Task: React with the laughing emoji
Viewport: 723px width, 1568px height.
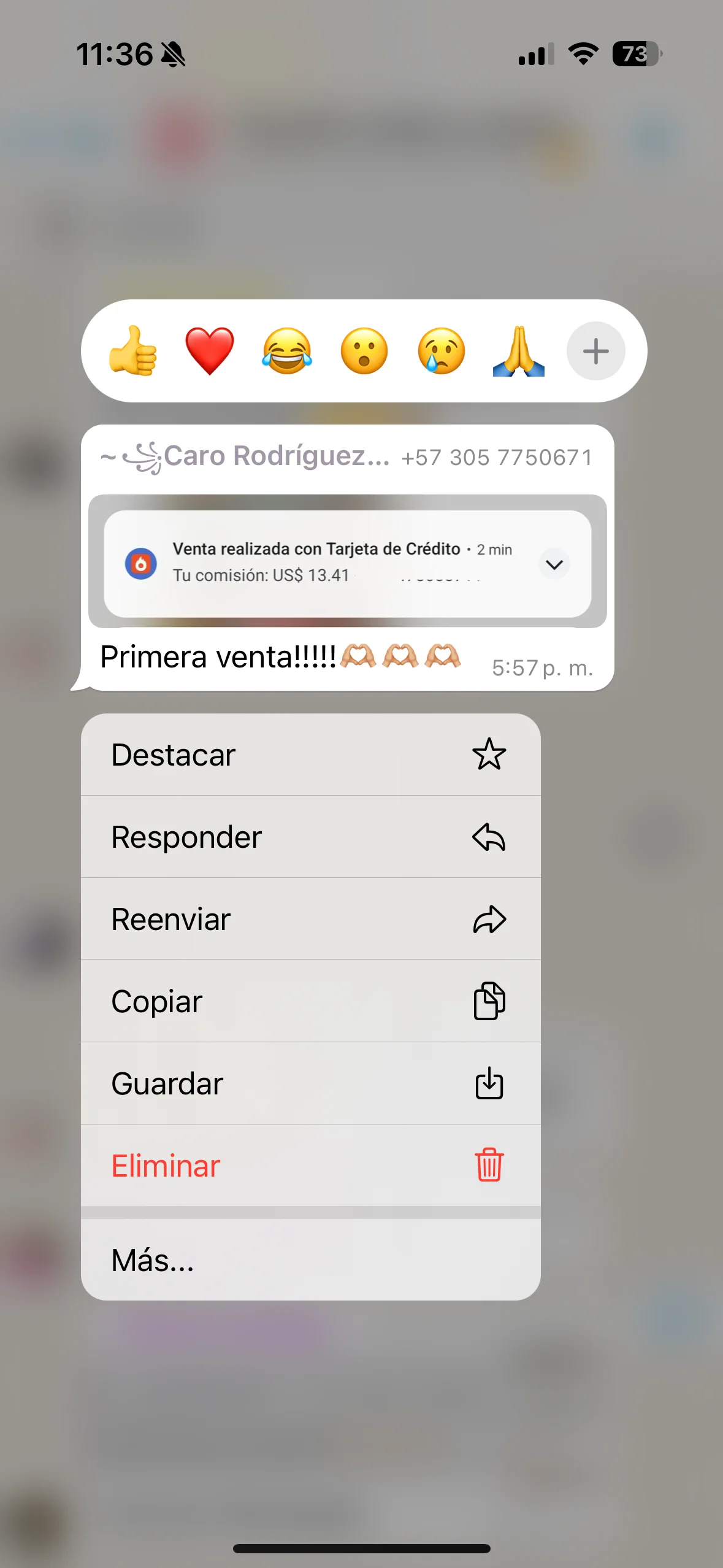Action: [x=286, y=350]
